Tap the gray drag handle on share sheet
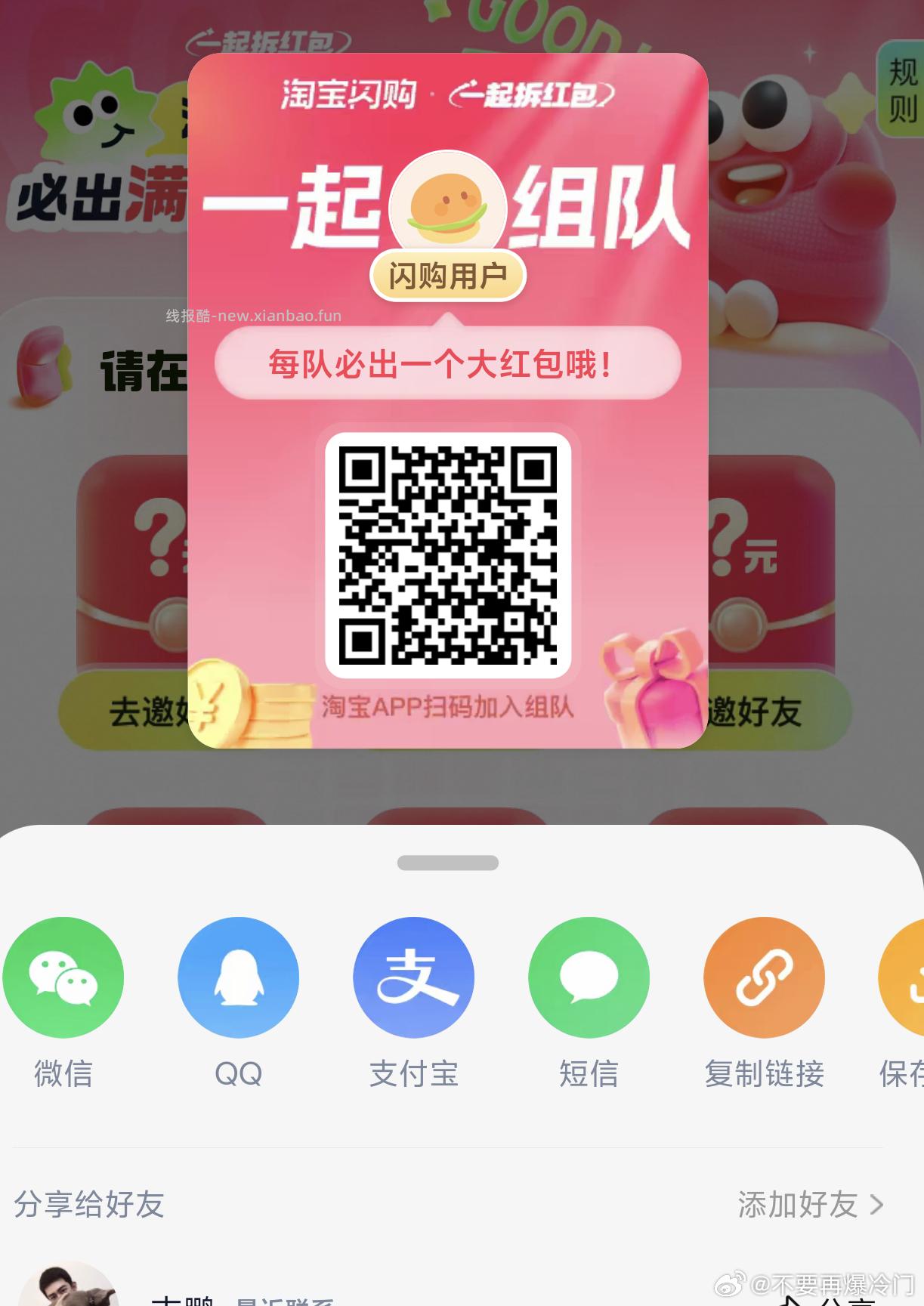The image size is (924, 1306). coord(449,861)
